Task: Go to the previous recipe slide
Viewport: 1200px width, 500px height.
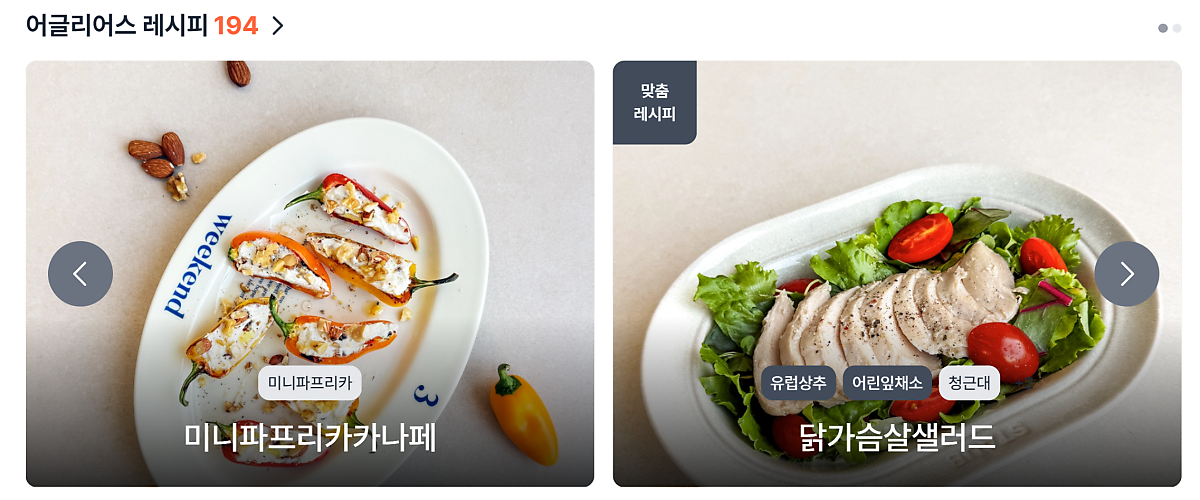Action: [x=80, y=274]
